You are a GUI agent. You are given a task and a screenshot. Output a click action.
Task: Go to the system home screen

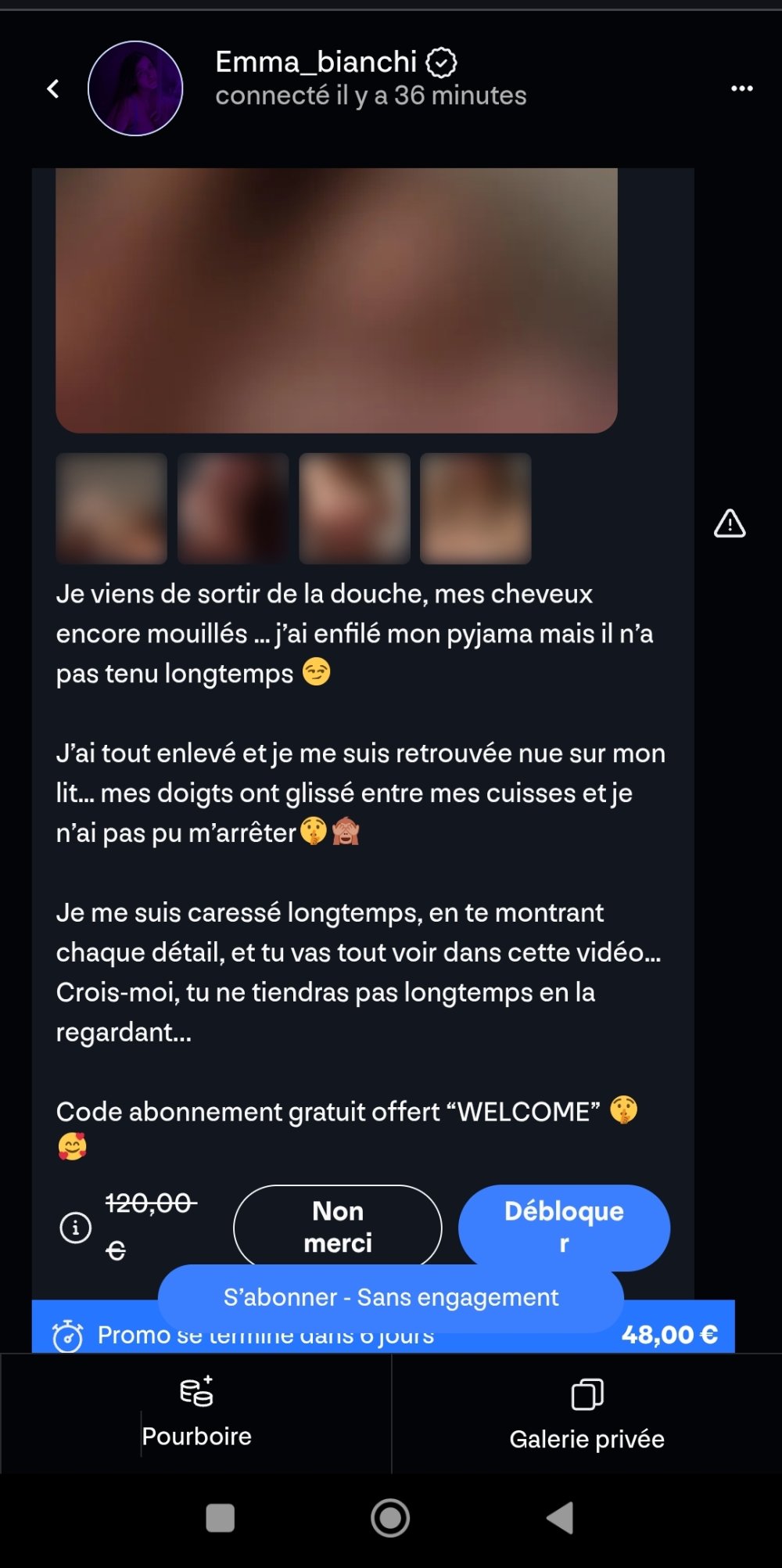coord(390,1518)
